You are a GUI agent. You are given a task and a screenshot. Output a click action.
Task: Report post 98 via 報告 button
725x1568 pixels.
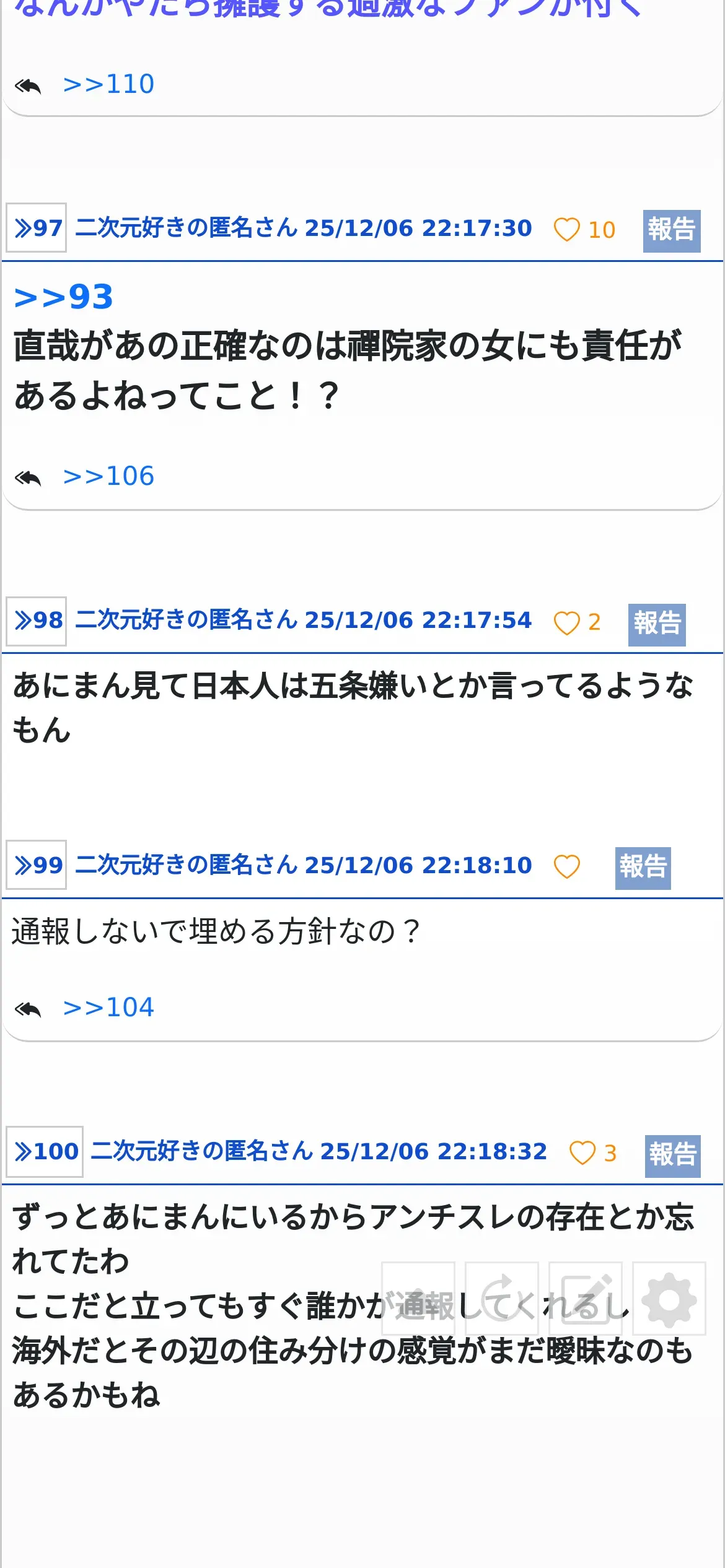tap(657, 624)
